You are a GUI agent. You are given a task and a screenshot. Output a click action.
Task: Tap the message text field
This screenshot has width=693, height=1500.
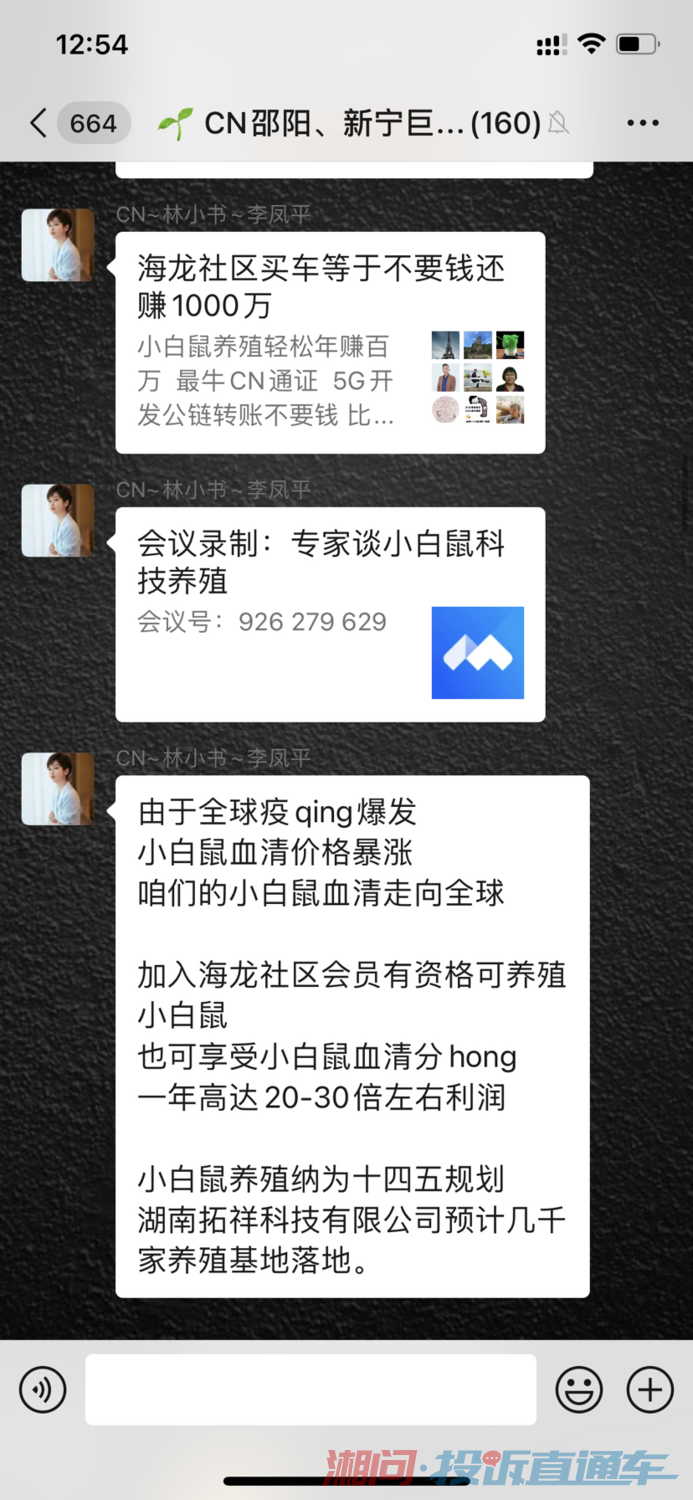310,1389
